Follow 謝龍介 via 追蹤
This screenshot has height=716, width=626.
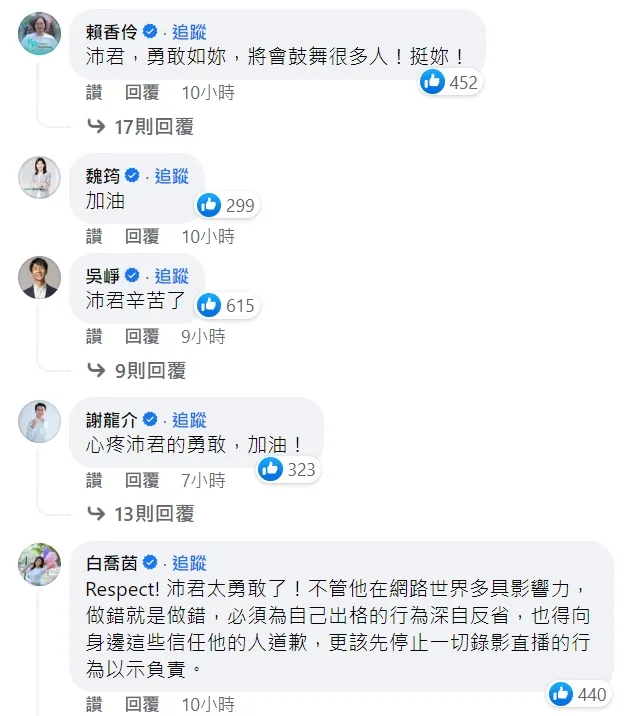point(189,419)
